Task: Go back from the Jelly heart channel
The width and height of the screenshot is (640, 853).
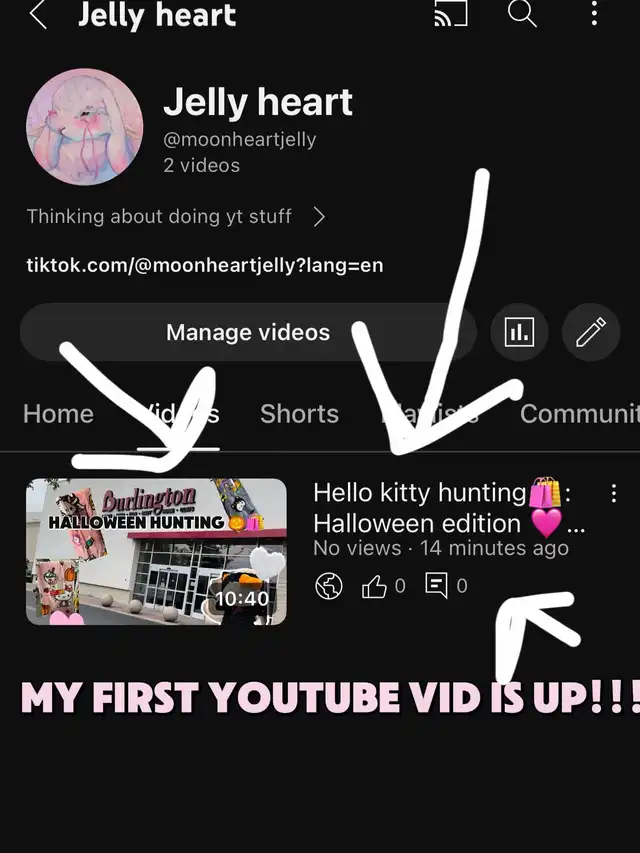Action: point(38,15)
